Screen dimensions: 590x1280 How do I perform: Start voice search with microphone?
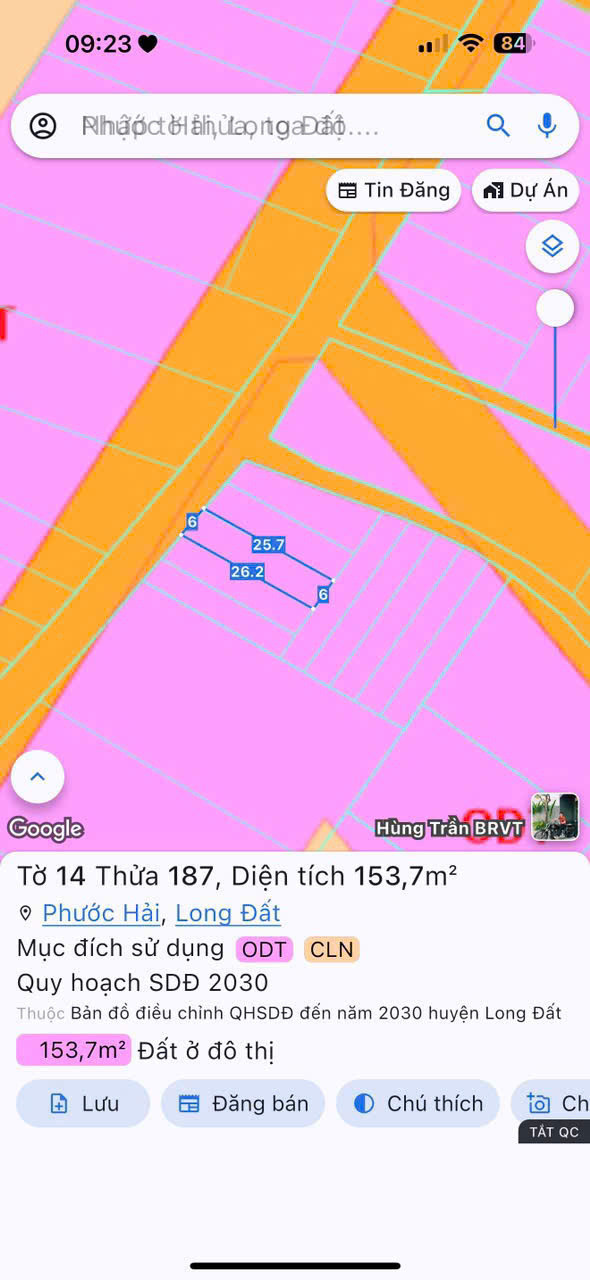click(547, 126)
